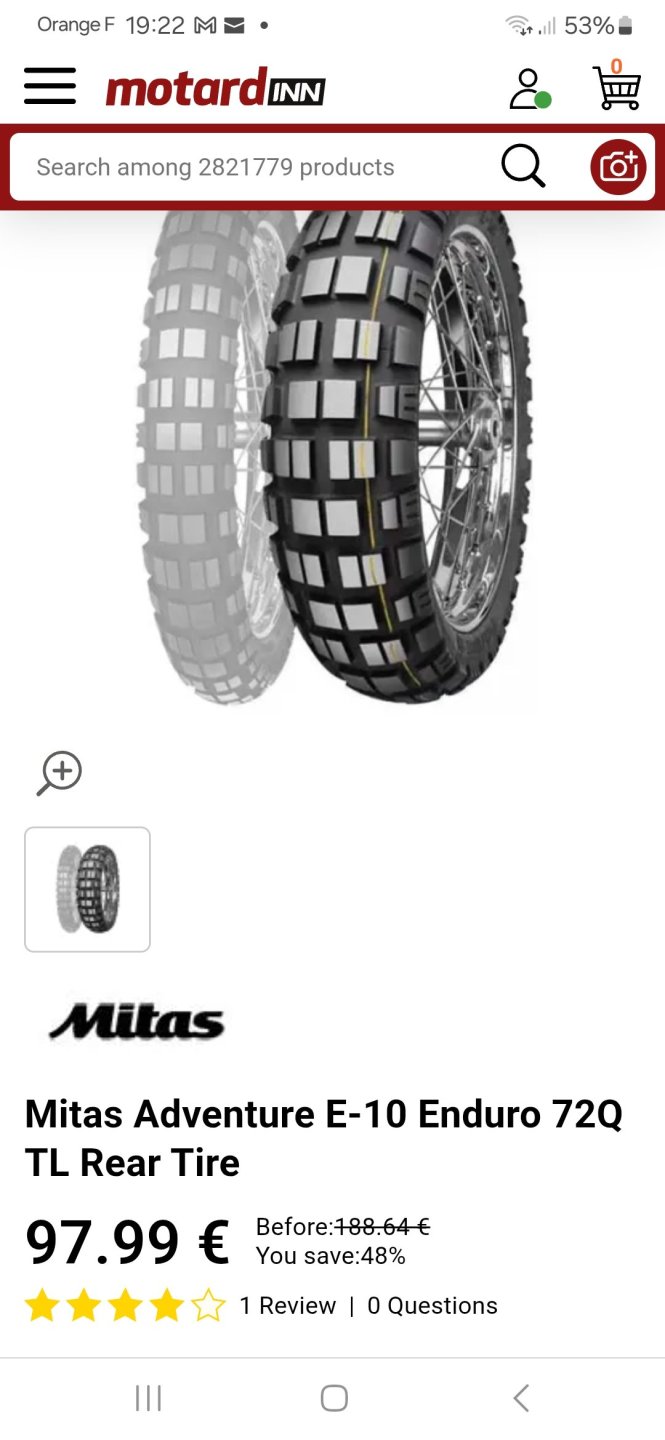Open the user account icon
Screen dimensions: 665x1440
(529, 88)
